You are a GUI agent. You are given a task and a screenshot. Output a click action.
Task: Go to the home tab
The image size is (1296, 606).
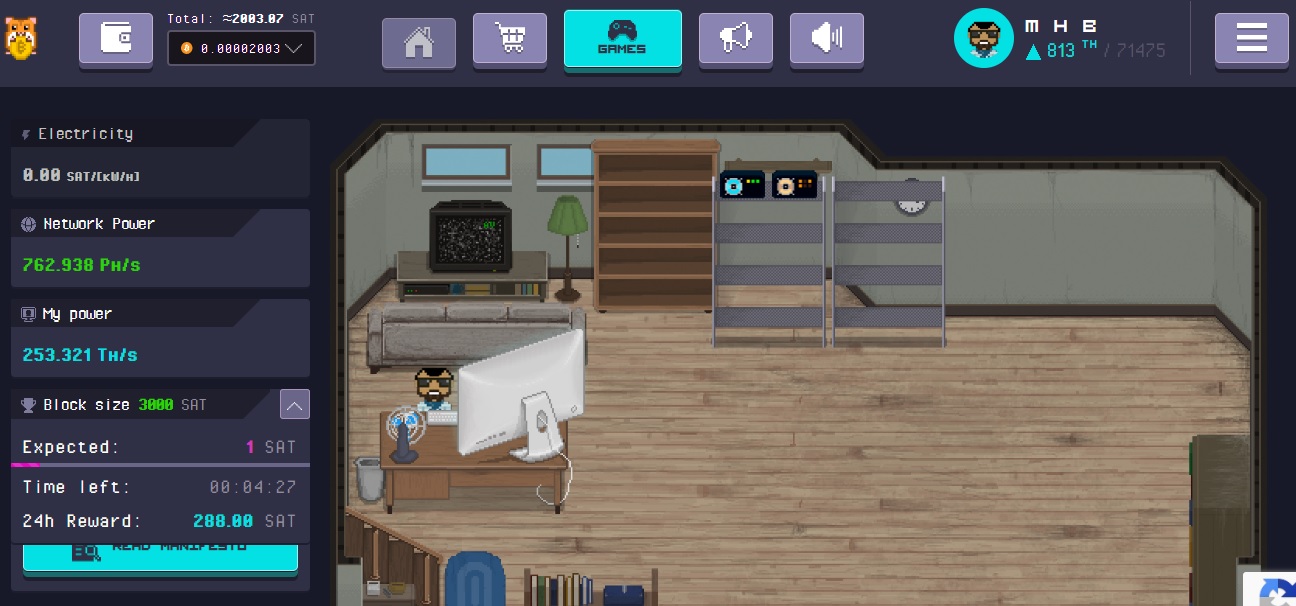418,42
